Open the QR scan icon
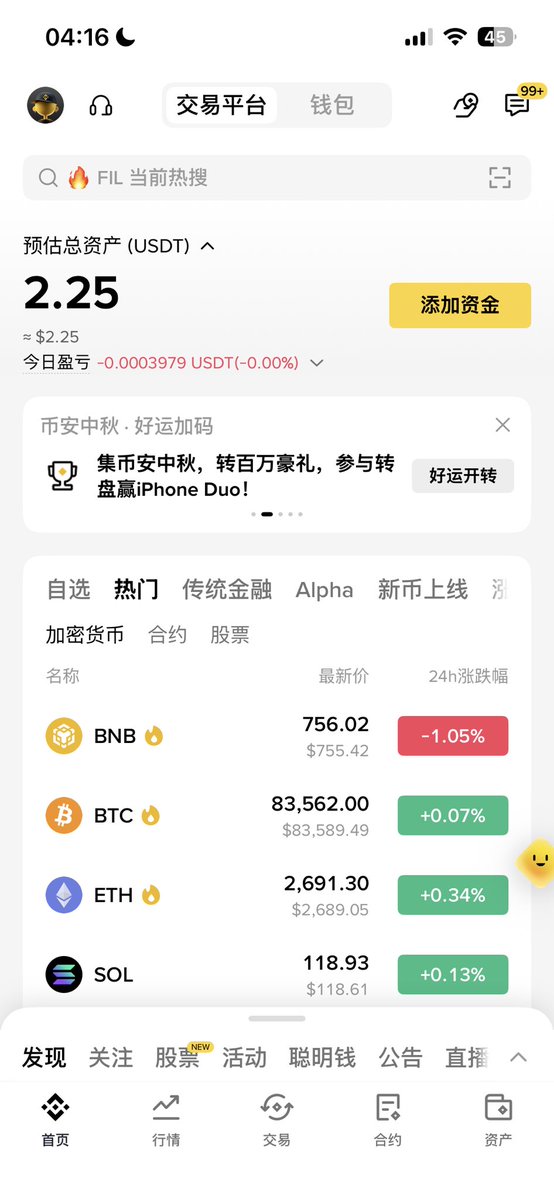554x1199 pixels. (x=500, y=178)
